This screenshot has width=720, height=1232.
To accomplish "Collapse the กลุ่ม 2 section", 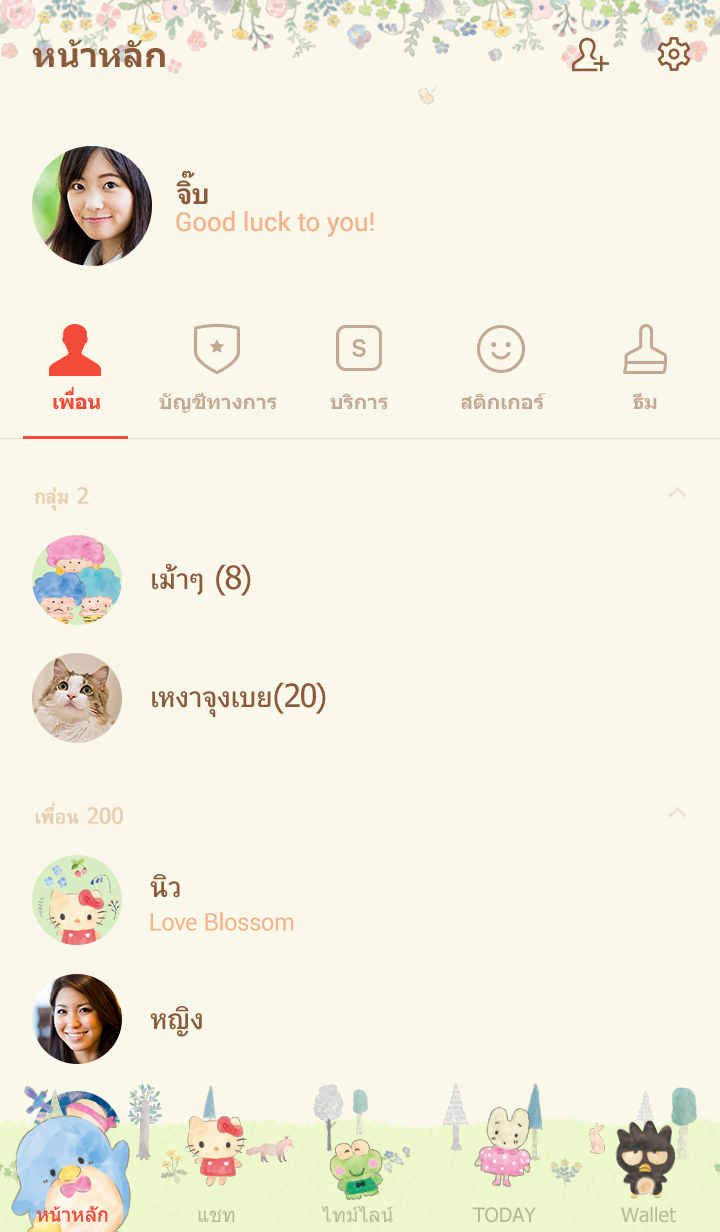I will [x=677, y=493].
